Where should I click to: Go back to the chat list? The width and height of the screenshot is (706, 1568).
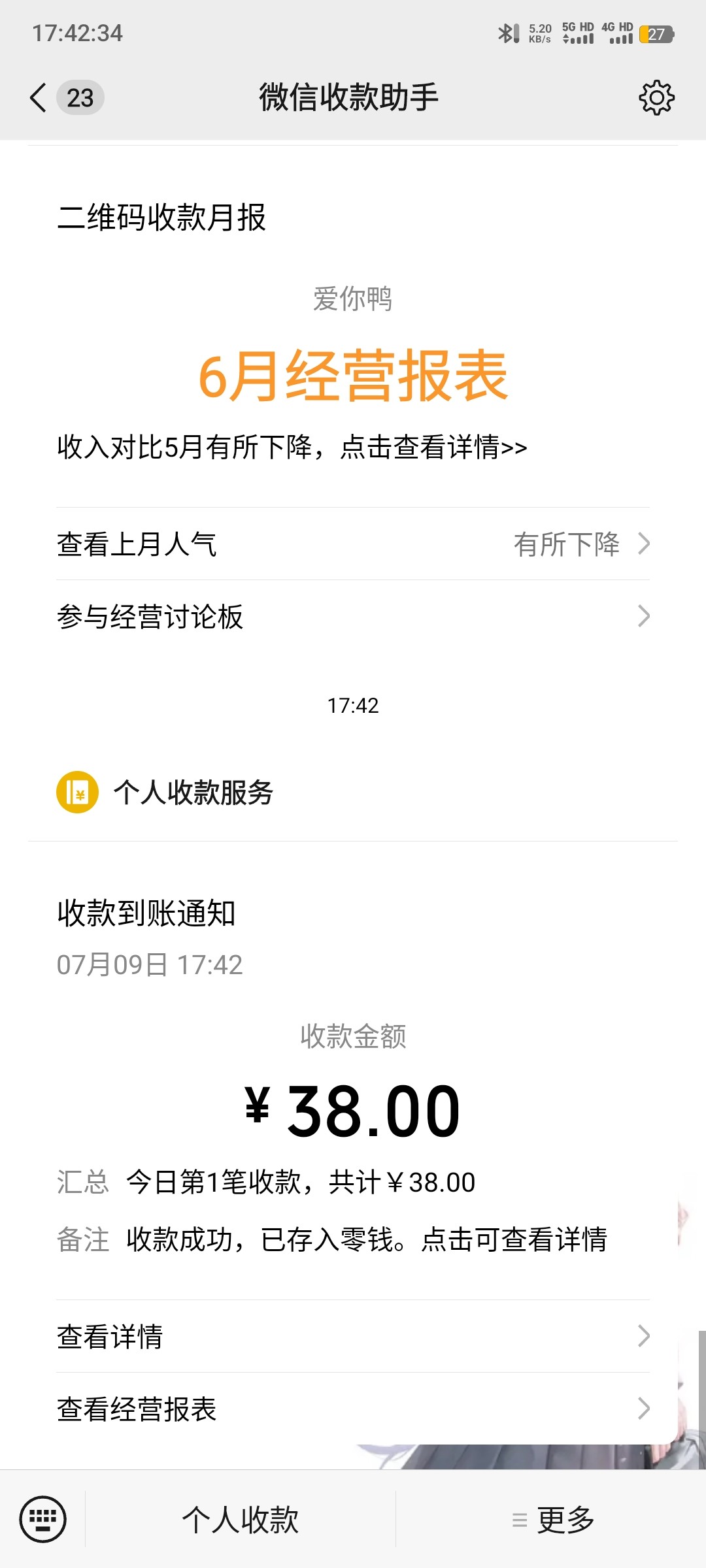point(39,98)
